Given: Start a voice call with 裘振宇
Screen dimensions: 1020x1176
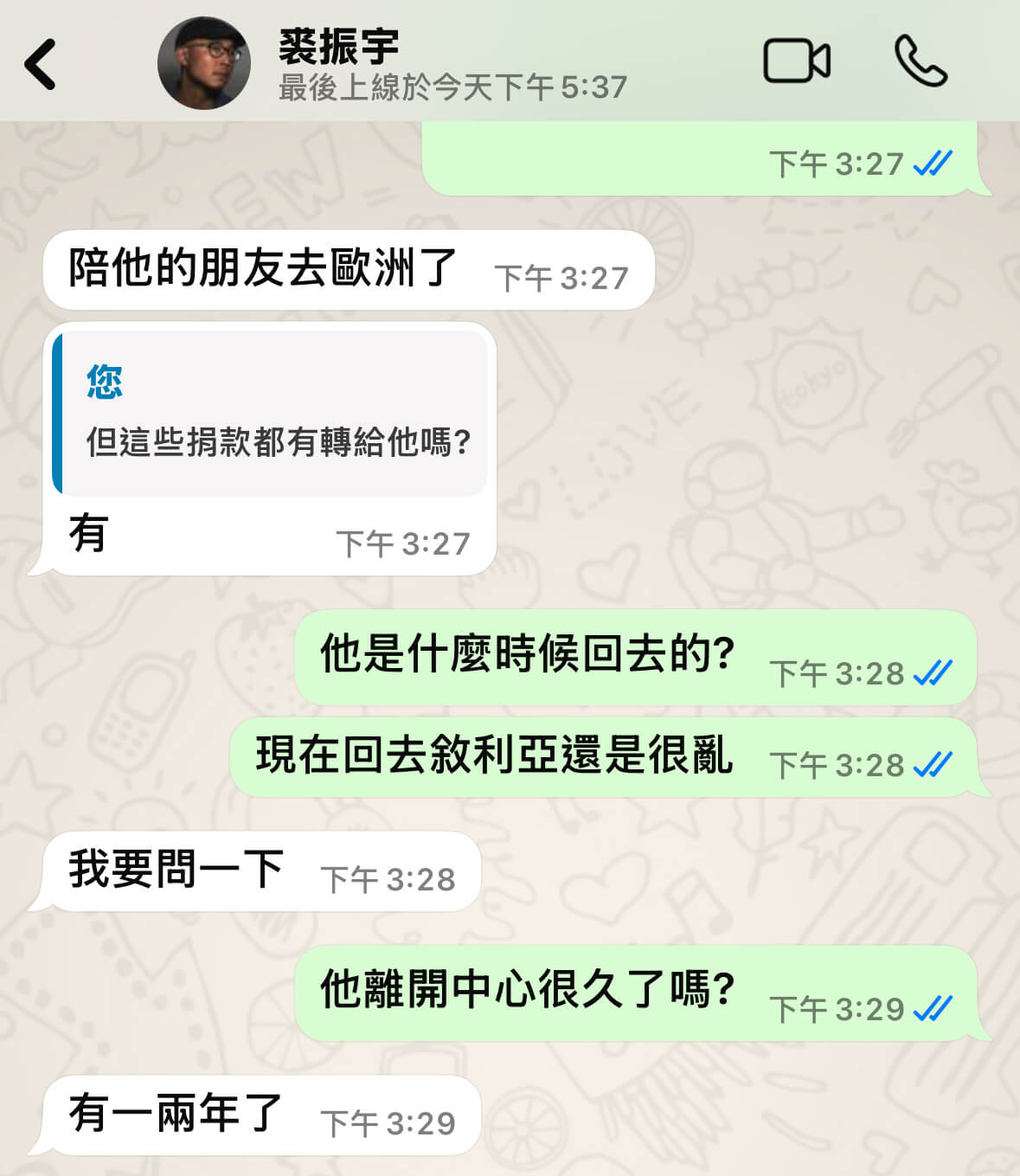Looking at the screenshot, I should coord(921,61).
